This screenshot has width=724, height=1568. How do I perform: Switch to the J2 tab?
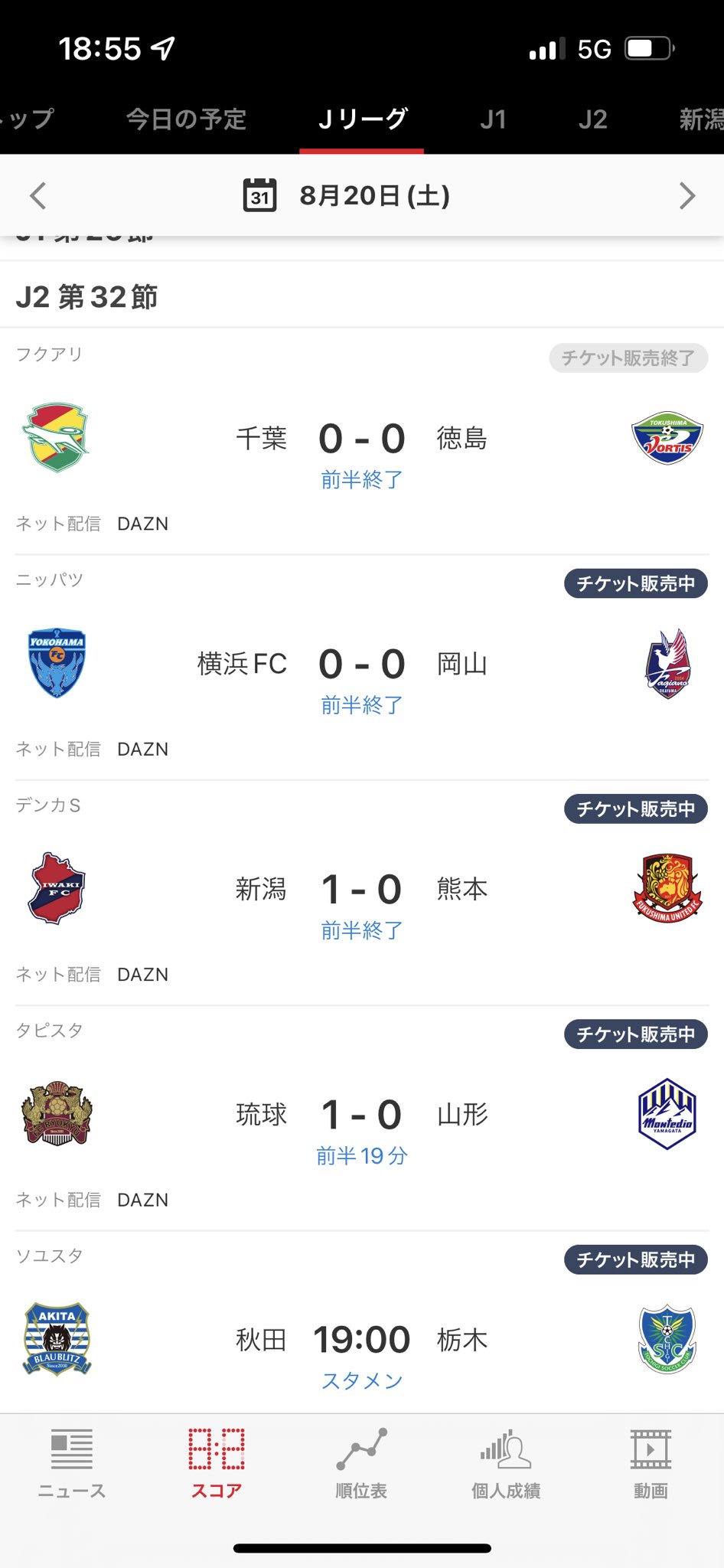[x=592, y=119]
